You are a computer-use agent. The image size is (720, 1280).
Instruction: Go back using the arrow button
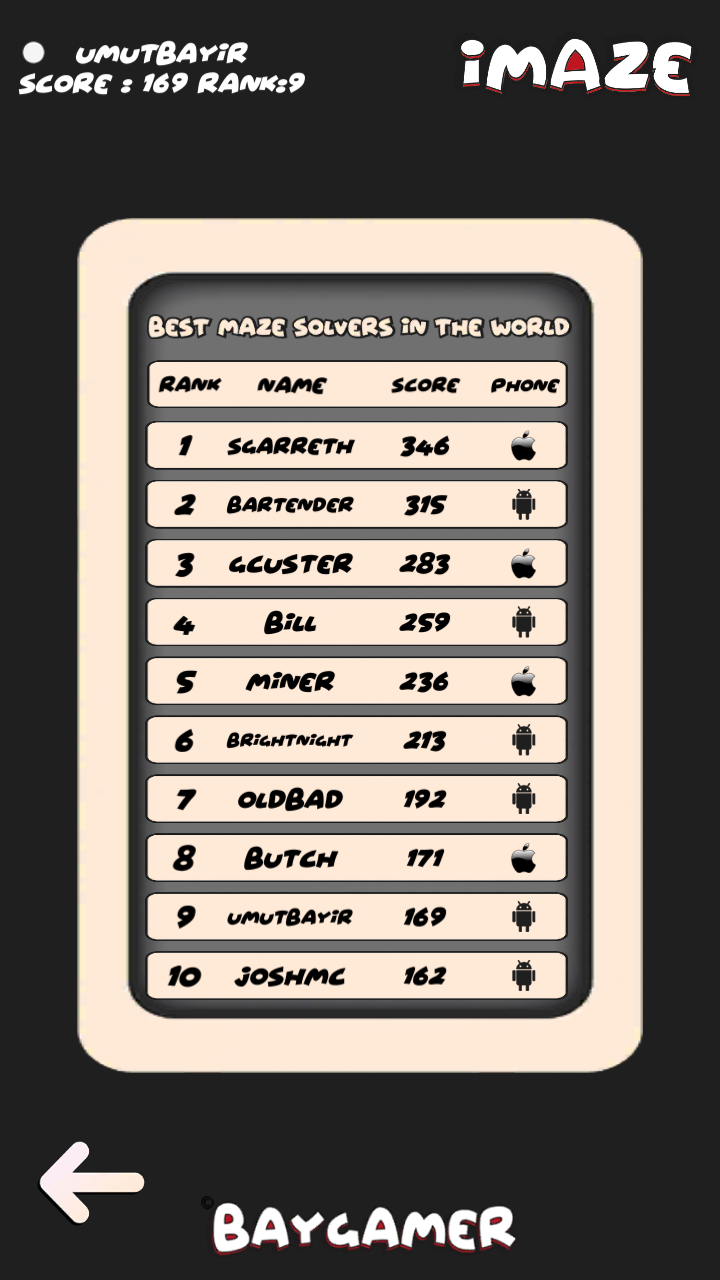point(92,1183)
